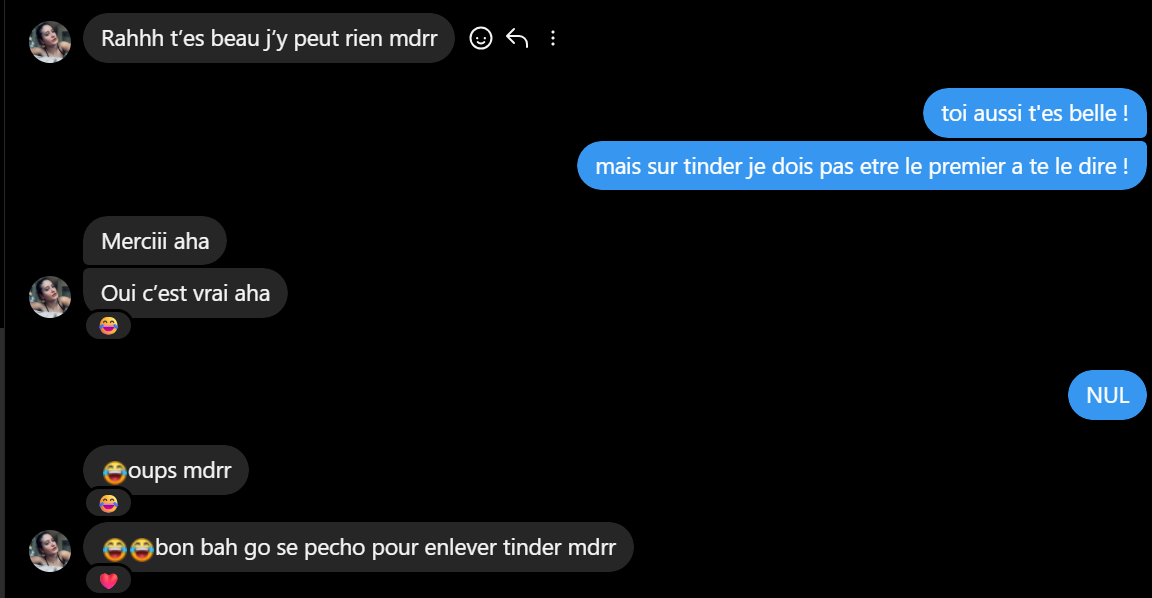1152x598 pixels.
Task: Open sender's avatar beside "bon bah go se pecho"
Action: [50, 551]
